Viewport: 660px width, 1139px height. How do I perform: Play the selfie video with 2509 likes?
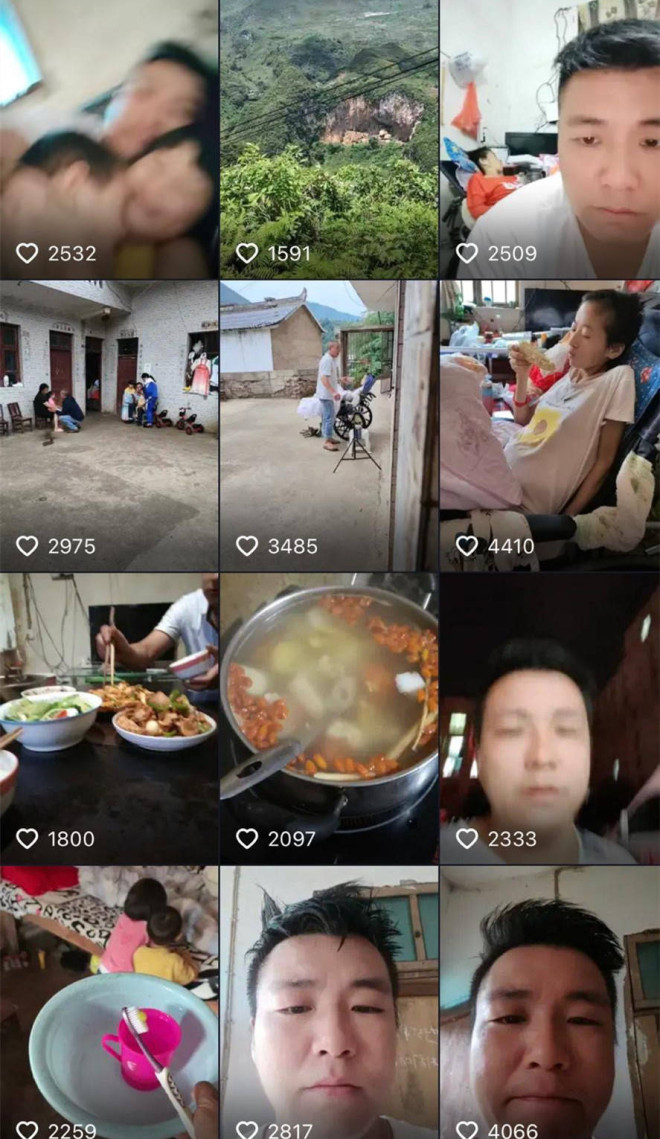point(549,139)
